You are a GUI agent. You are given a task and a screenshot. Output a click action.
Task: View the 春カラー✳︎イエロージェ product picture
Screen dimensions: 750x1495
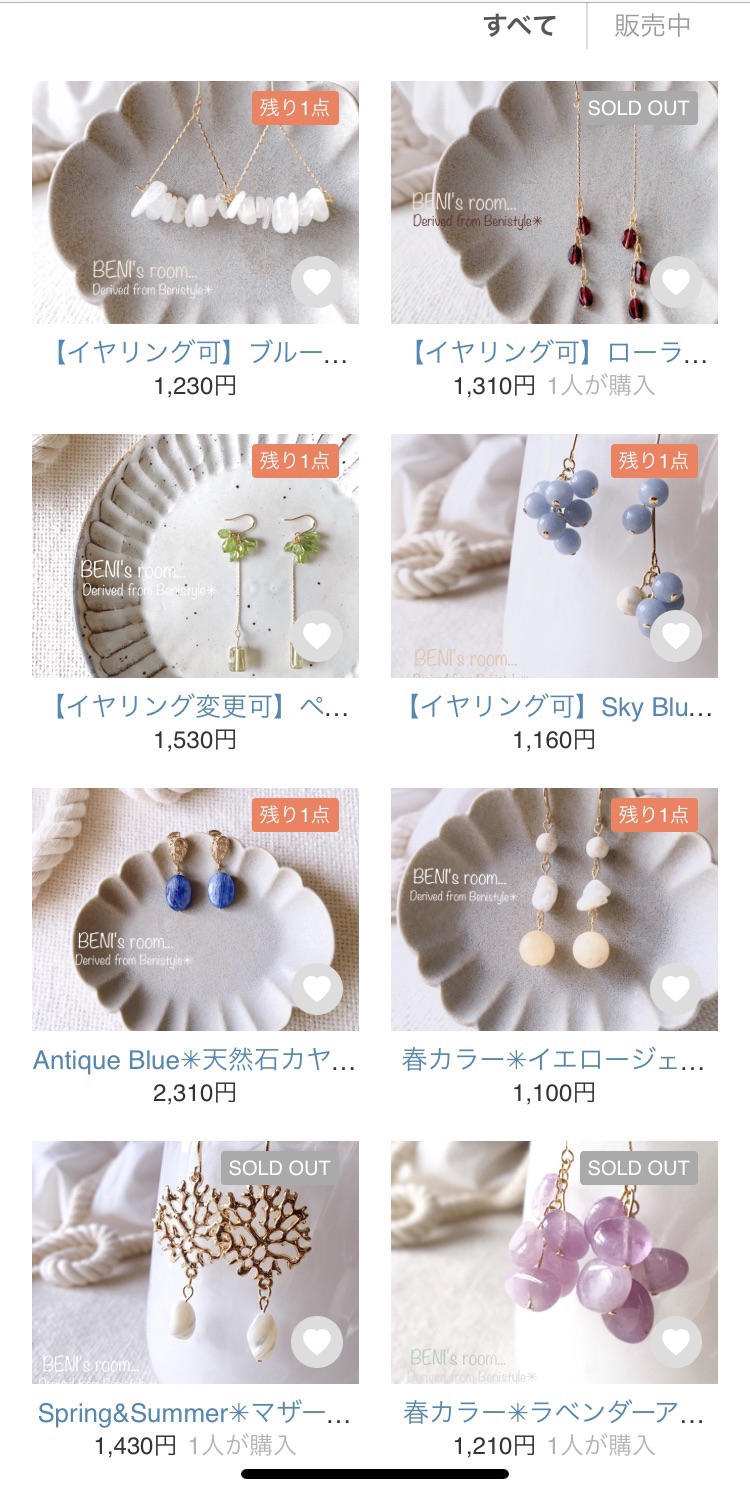554,909
